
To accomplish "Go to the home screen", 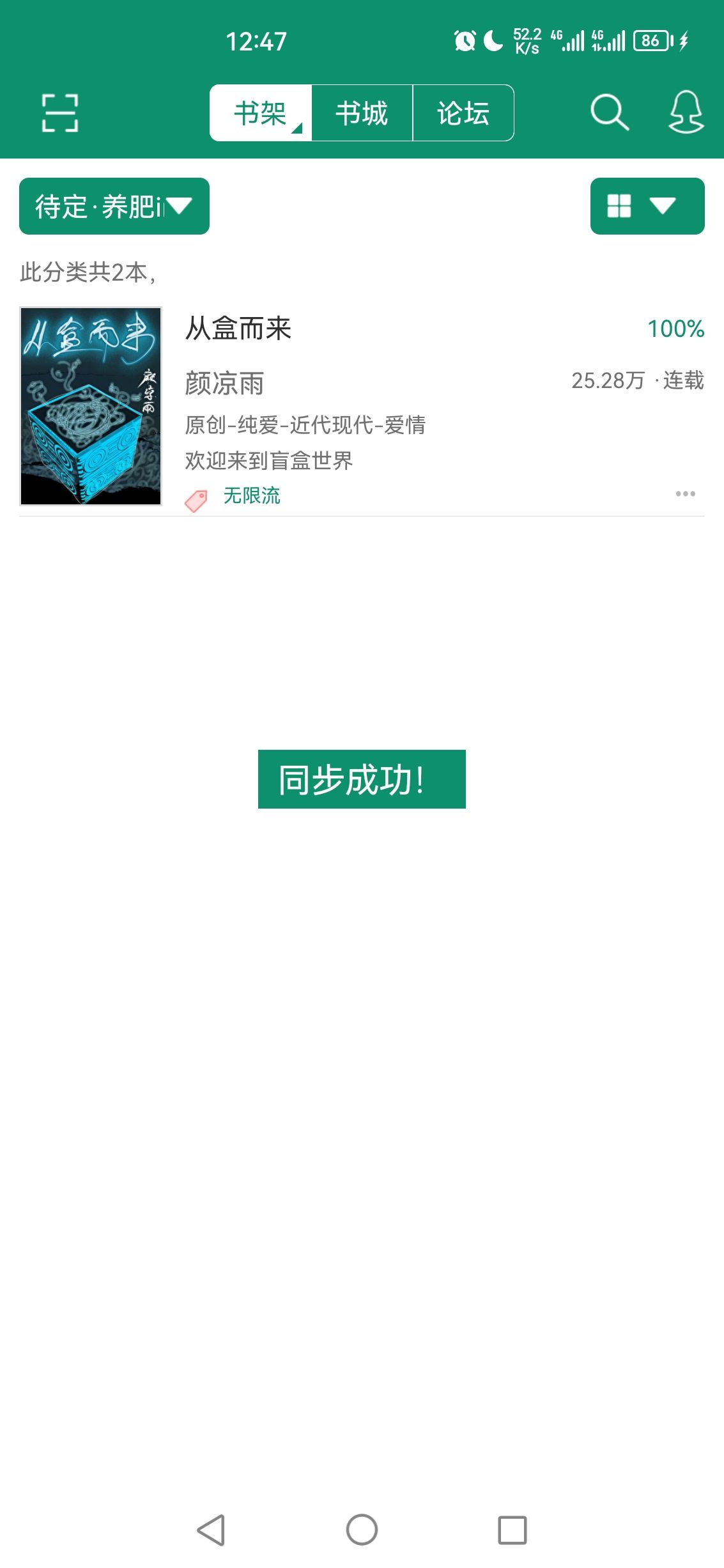I will [x=362, y=1530].
